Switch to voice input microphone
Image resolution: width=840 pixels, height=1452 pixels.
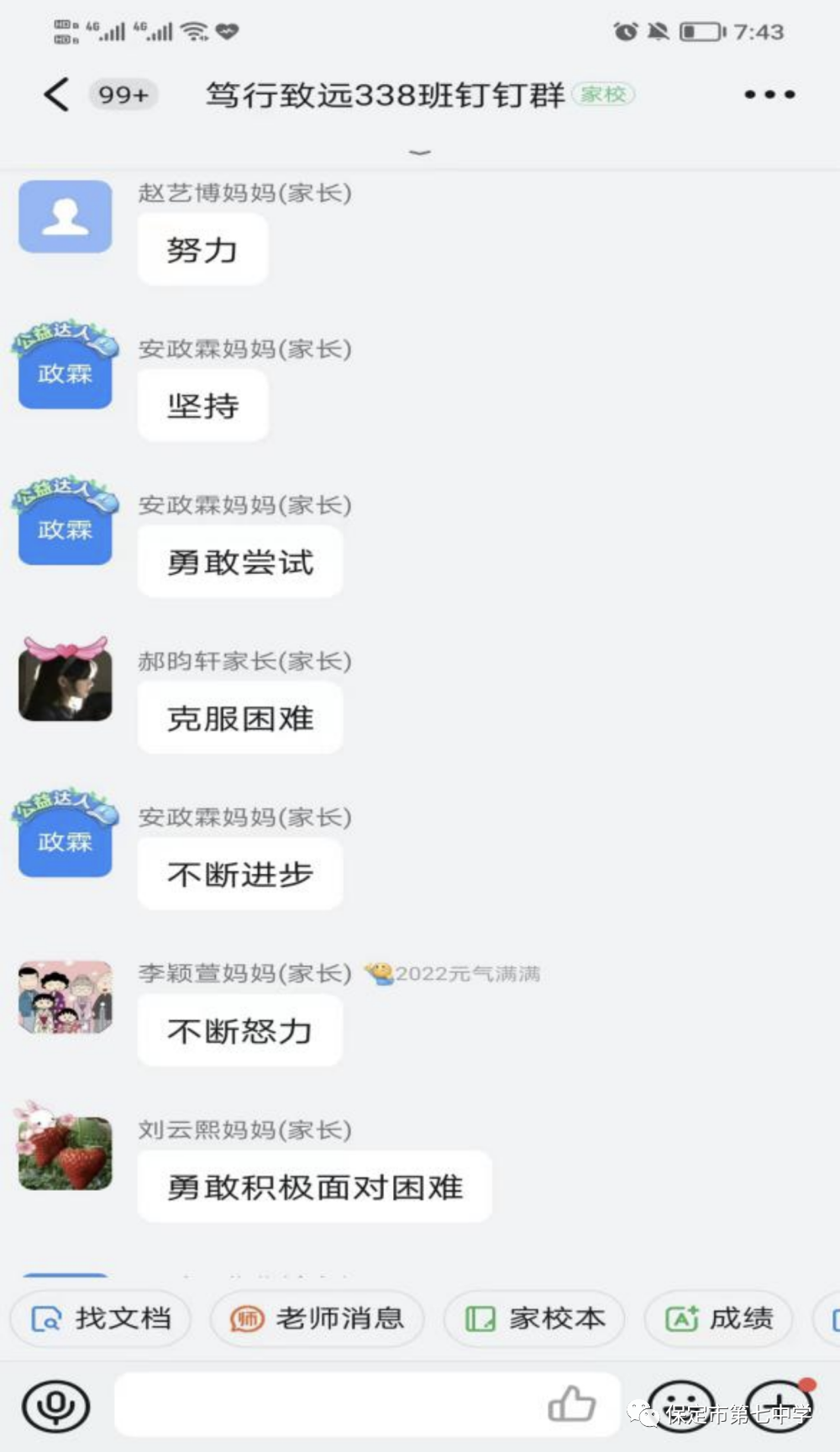coord(56,1406)
